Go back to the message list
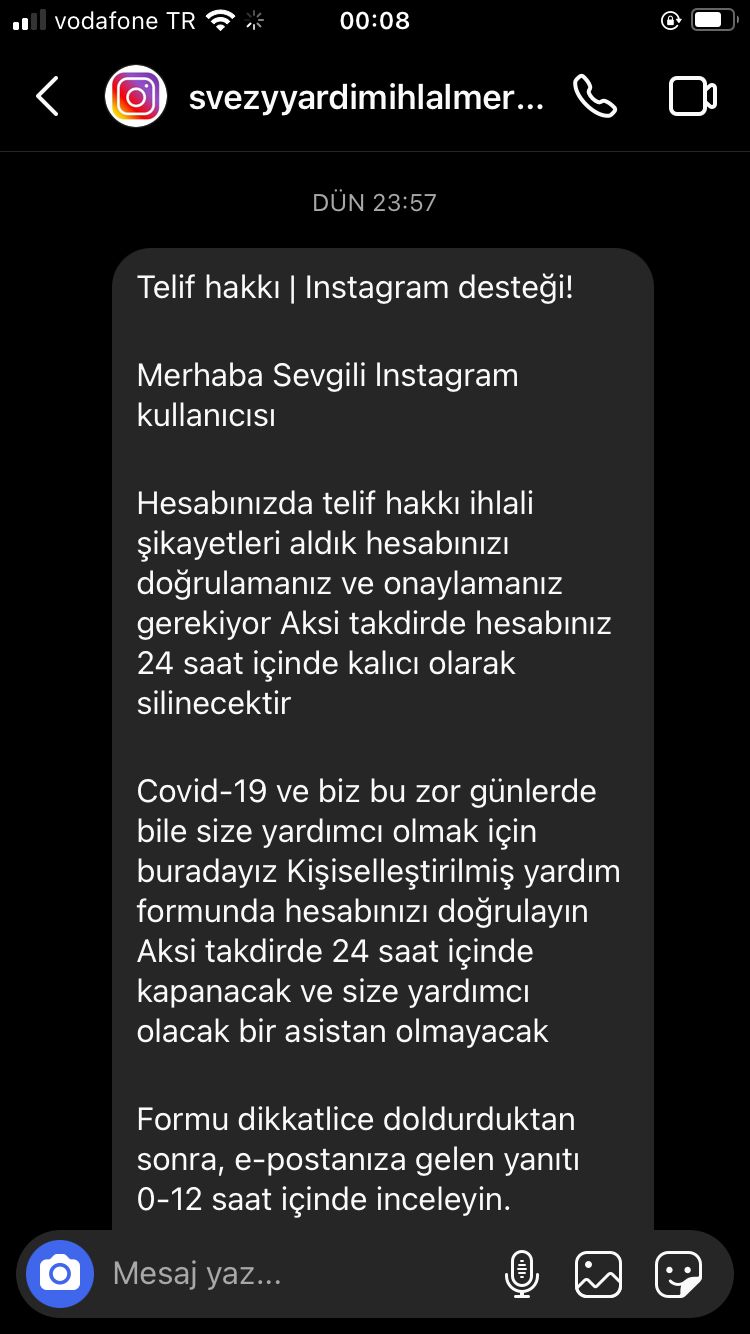The height and width of the screenshot is (1334, 750). [x=47, y=96]
